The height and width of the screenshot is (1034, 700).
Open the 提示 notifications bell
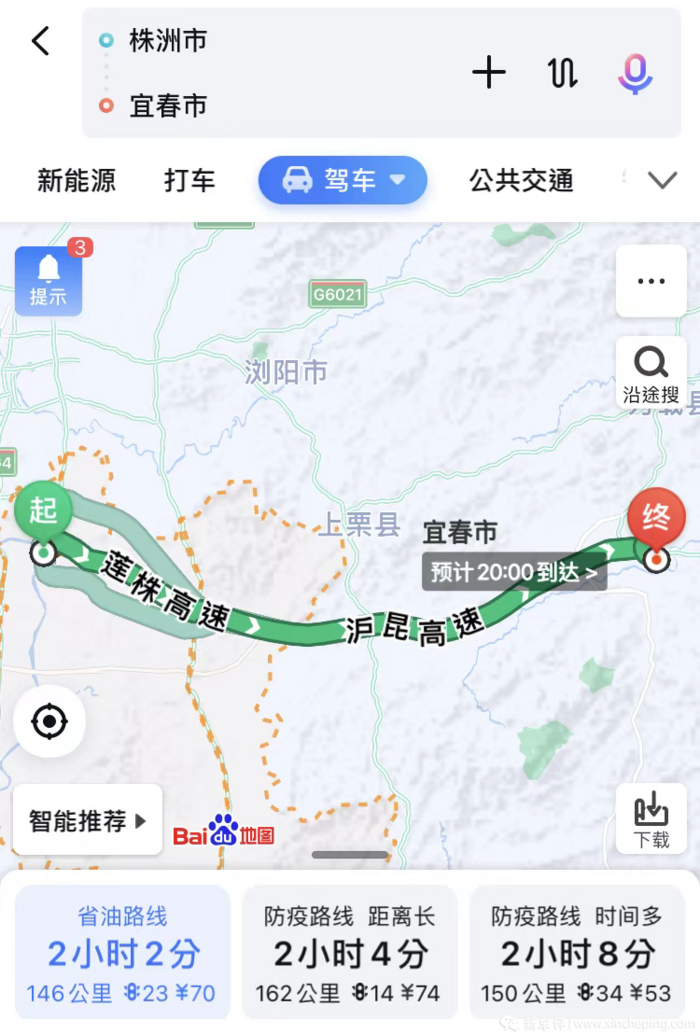48,280
